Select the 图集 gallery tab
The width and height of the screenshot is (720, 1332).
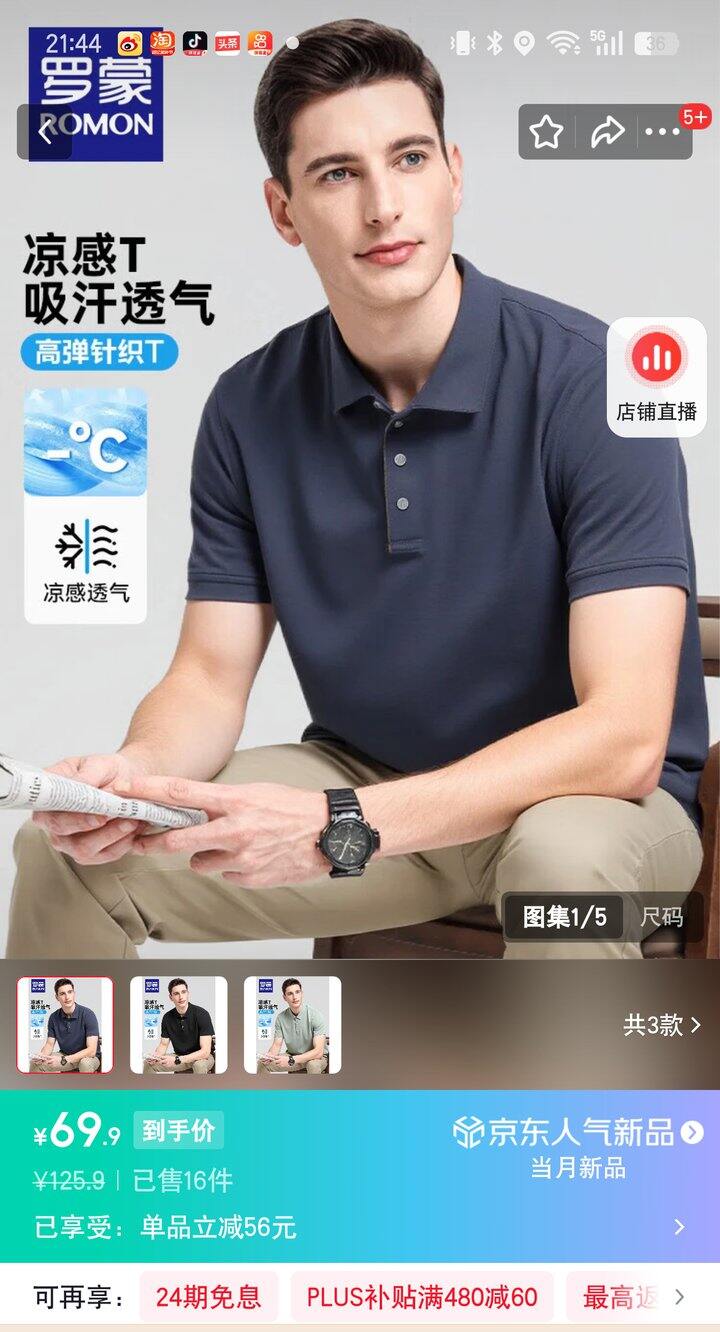coord(565,917)
